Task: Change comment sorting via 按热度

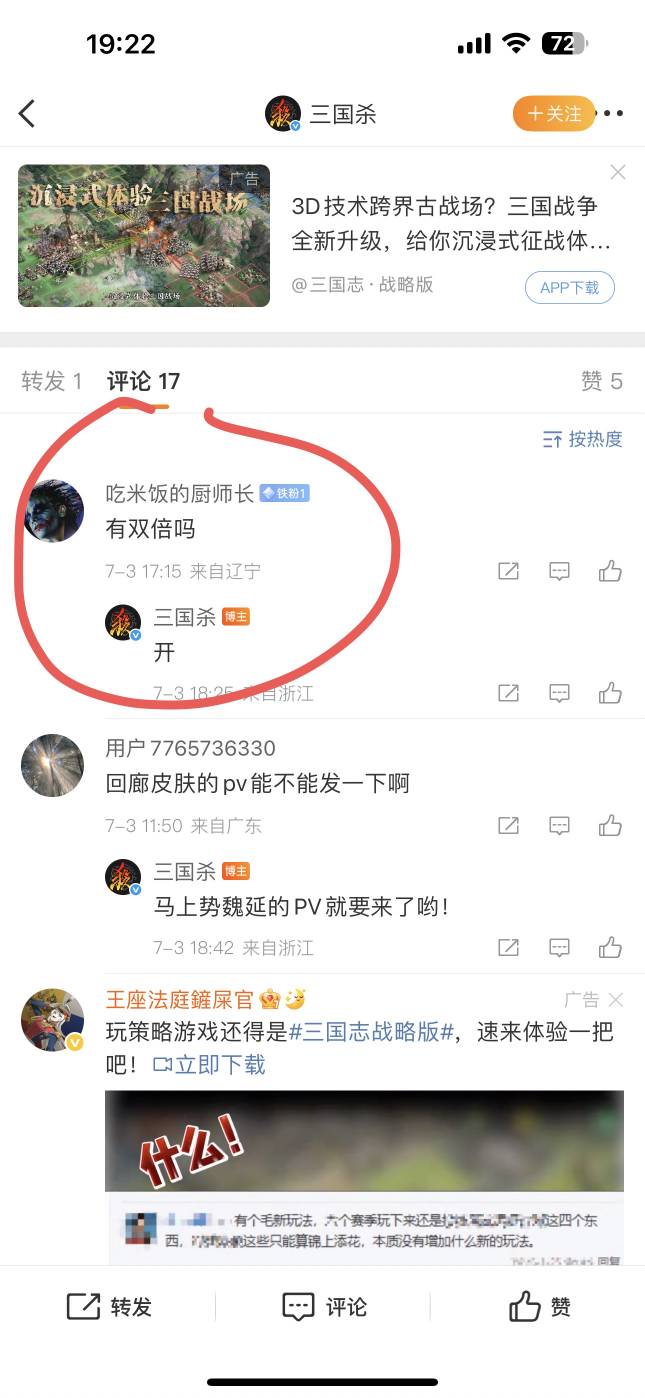Action: coord(582,439)
